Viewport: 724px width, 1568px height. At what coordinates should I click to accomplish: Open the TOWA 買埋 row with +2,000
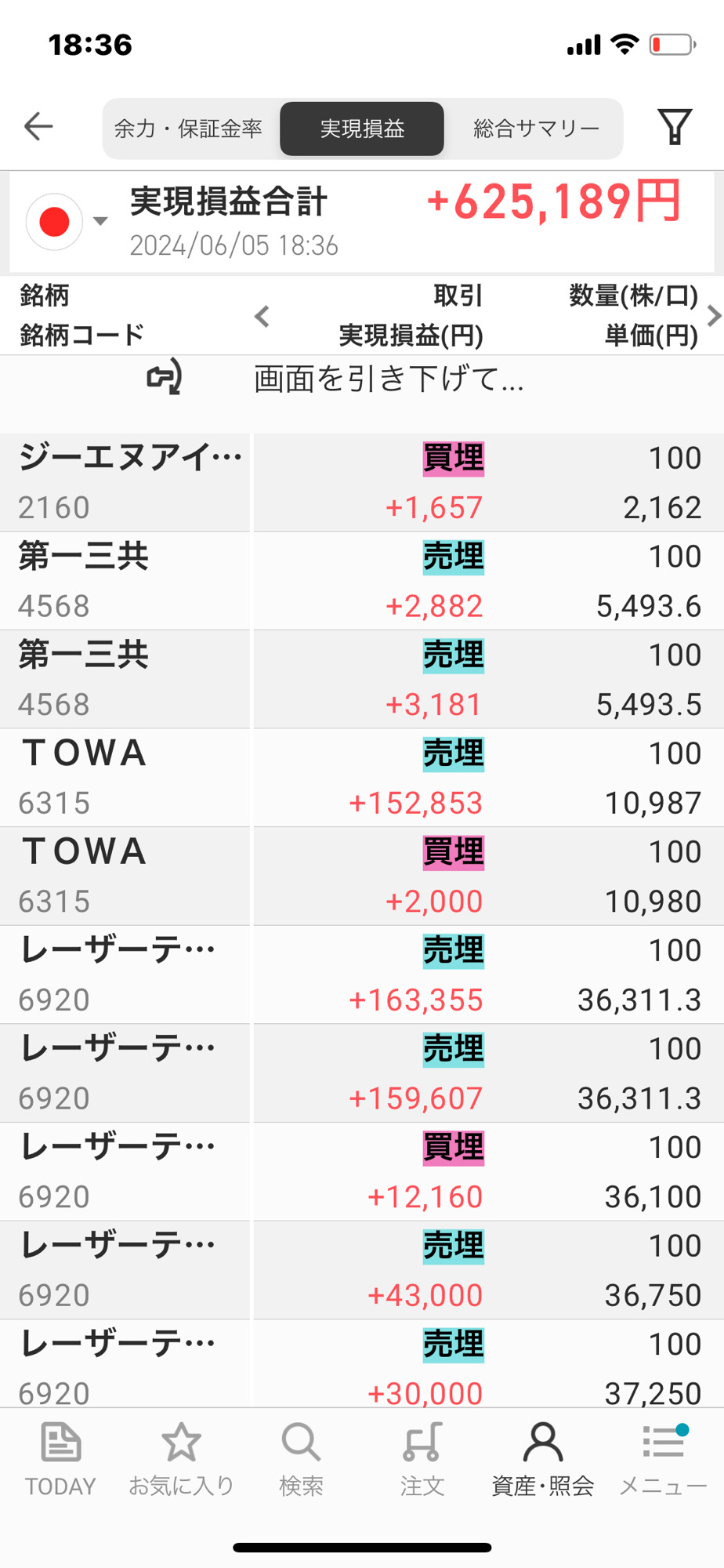click(x=362, y=877)
